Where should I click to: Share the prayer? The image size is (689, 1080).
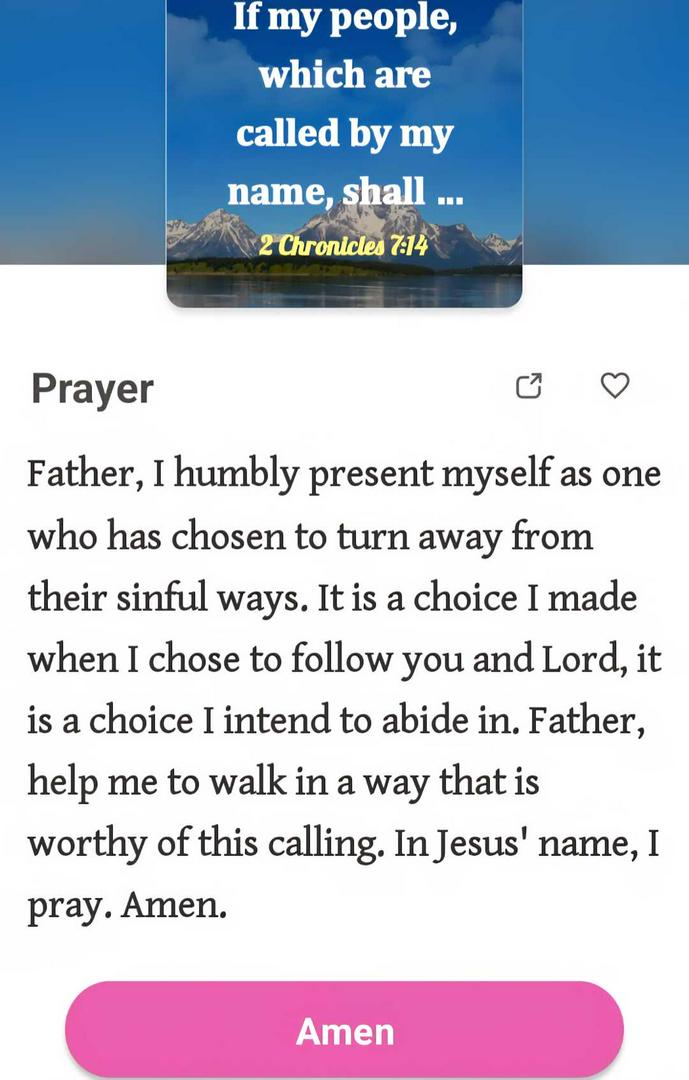[x=528, y=386]
